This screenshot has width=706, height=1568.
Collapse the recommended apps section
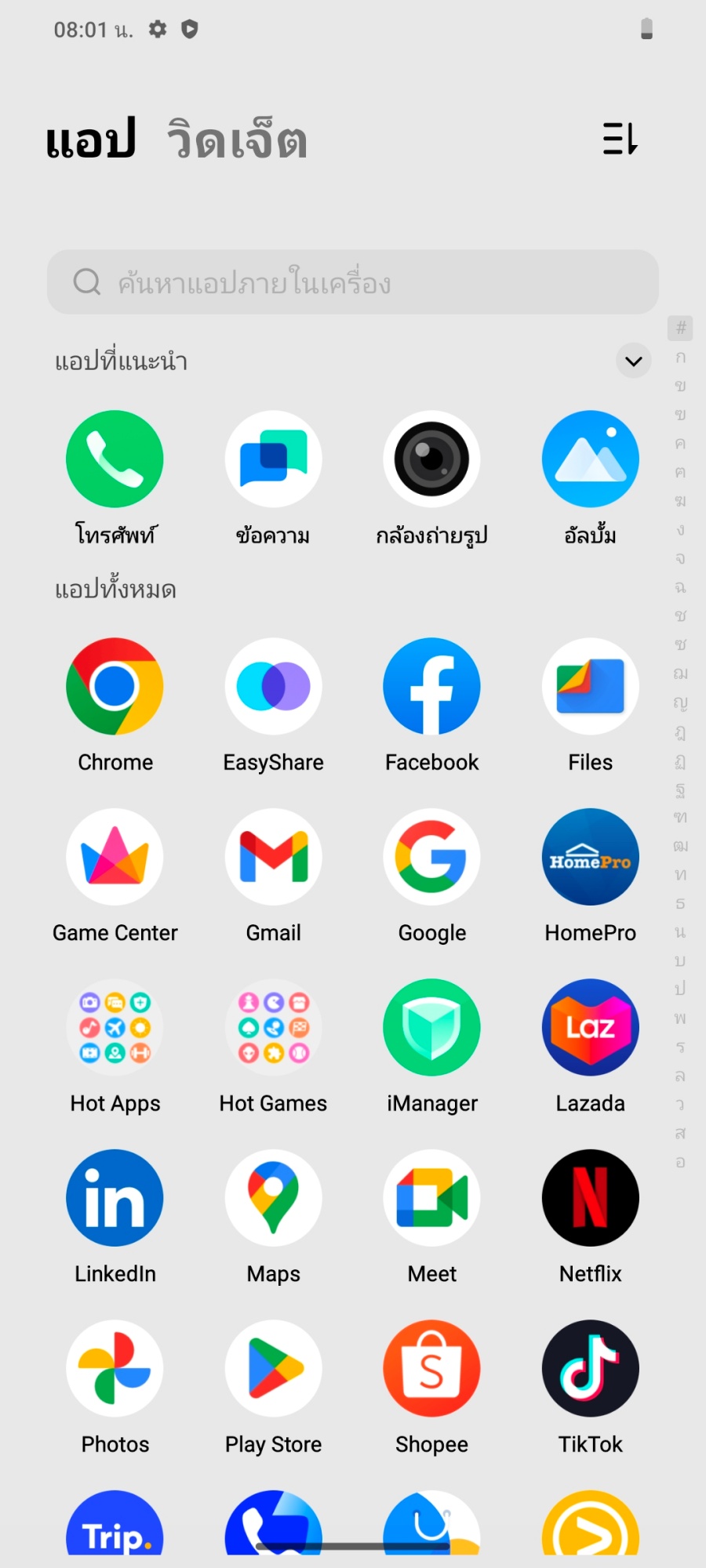click(633, 361)
